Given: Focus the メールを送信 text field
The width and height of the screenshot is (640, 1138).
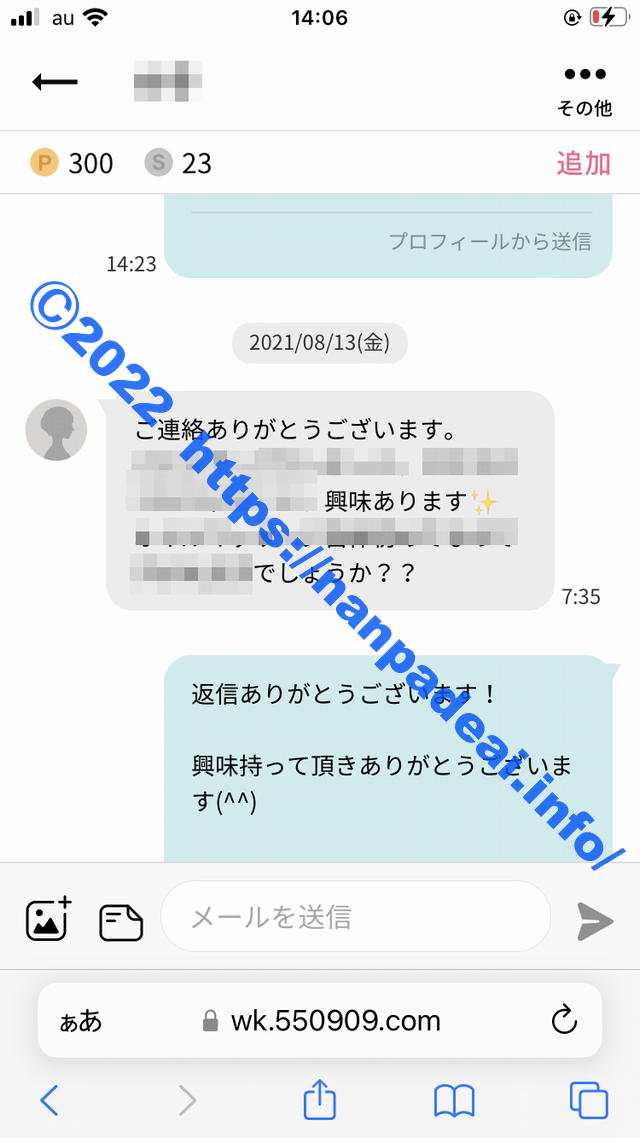Looking at the screenshot, I should click(355, 916).
